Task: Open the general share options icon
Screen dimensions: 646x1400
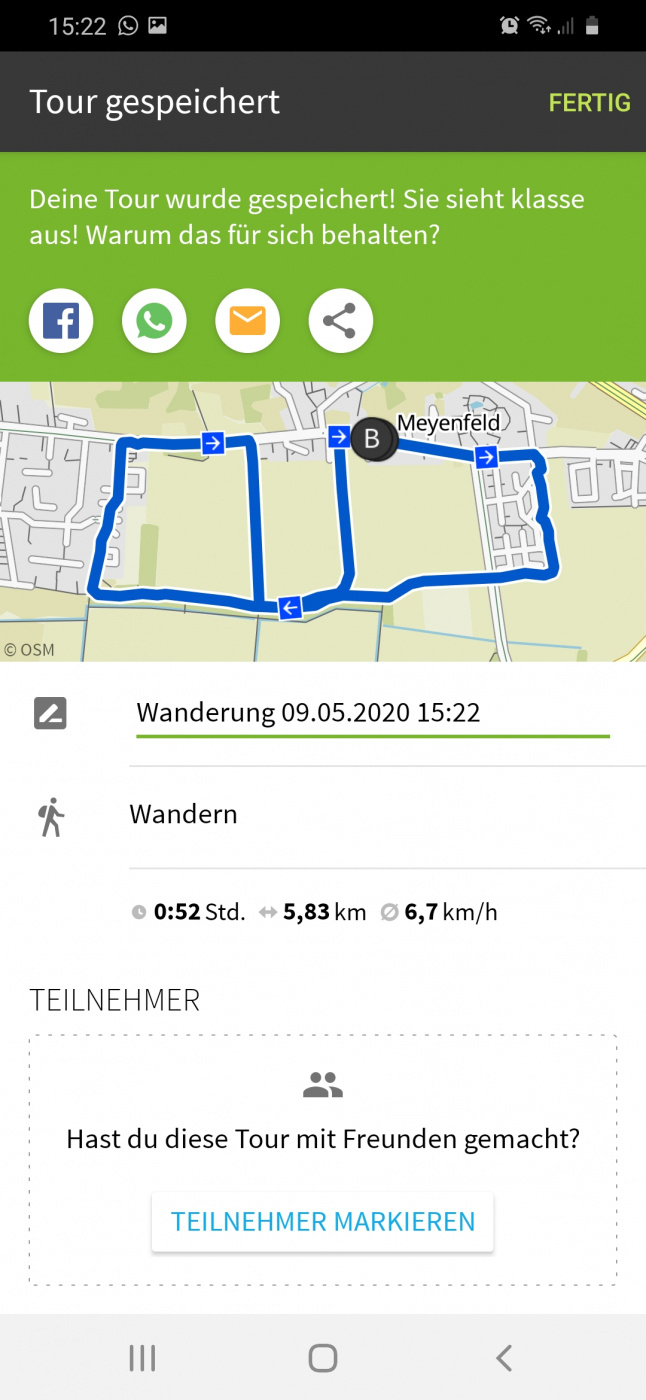Action: (x=341, y=321)
